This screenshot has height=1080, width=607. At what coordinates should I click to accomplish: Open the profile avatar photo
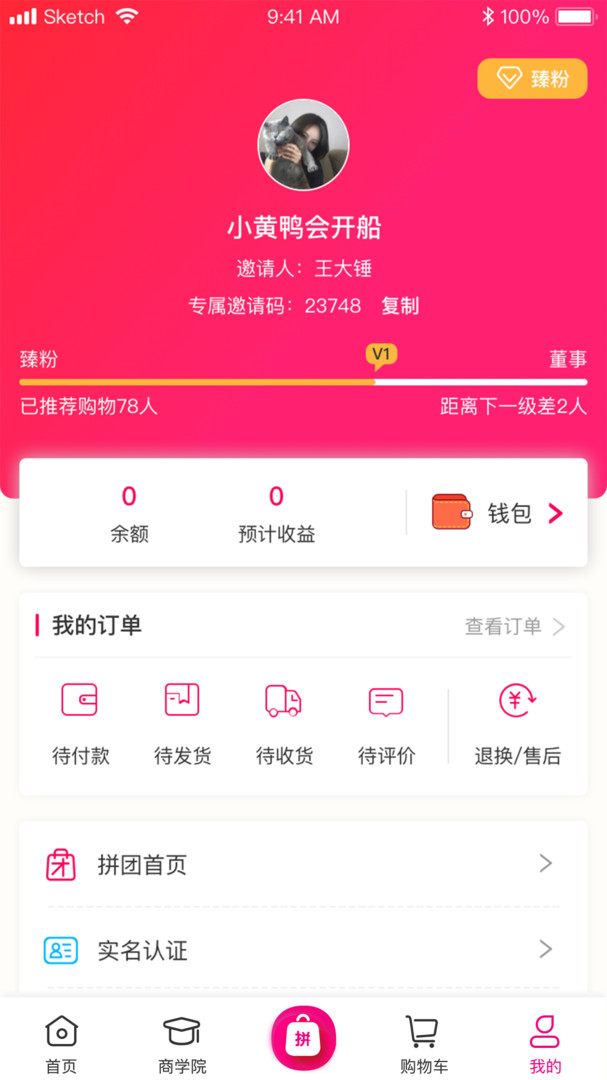pyautogui.click(x=303, y=145)
